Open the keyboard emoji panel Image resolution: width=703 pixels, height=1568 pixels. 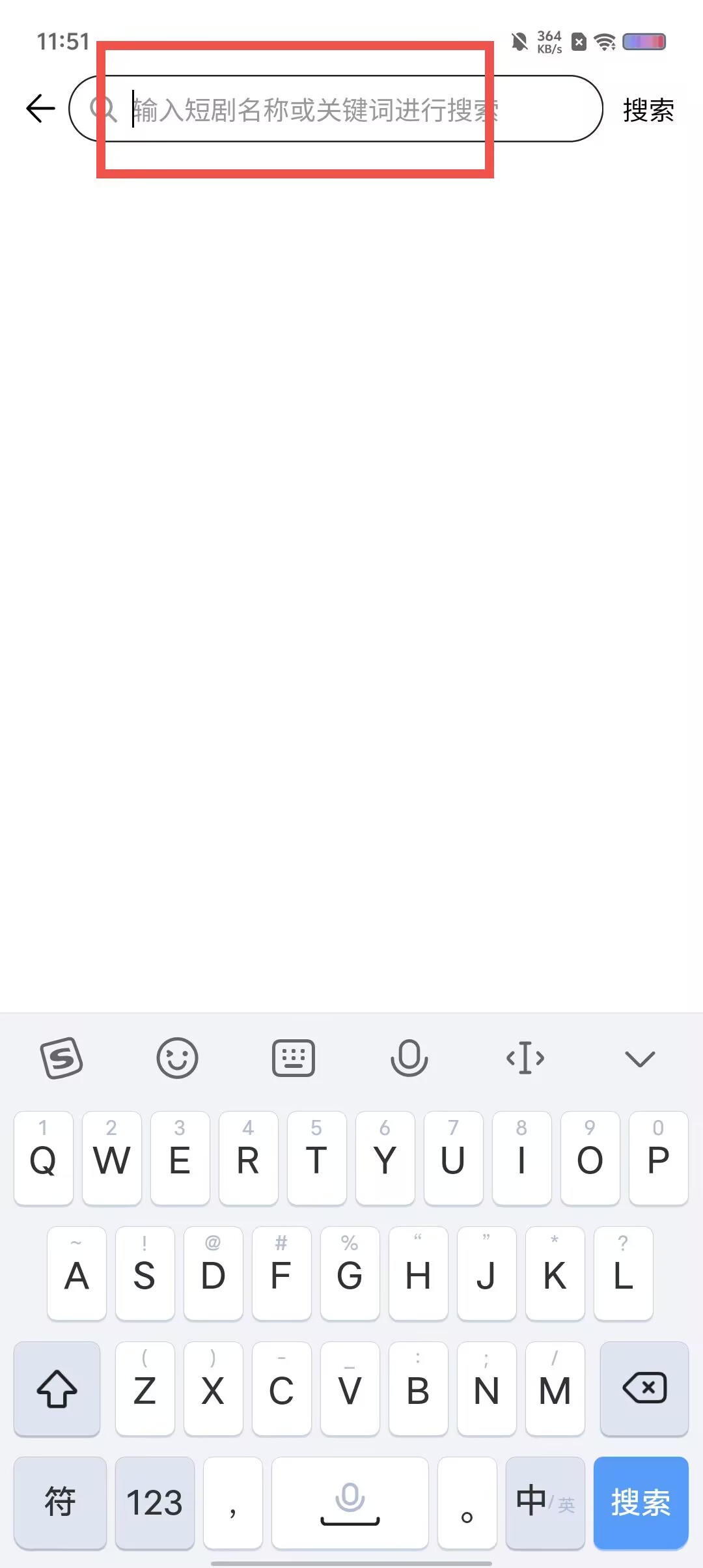click(177, 1058)
